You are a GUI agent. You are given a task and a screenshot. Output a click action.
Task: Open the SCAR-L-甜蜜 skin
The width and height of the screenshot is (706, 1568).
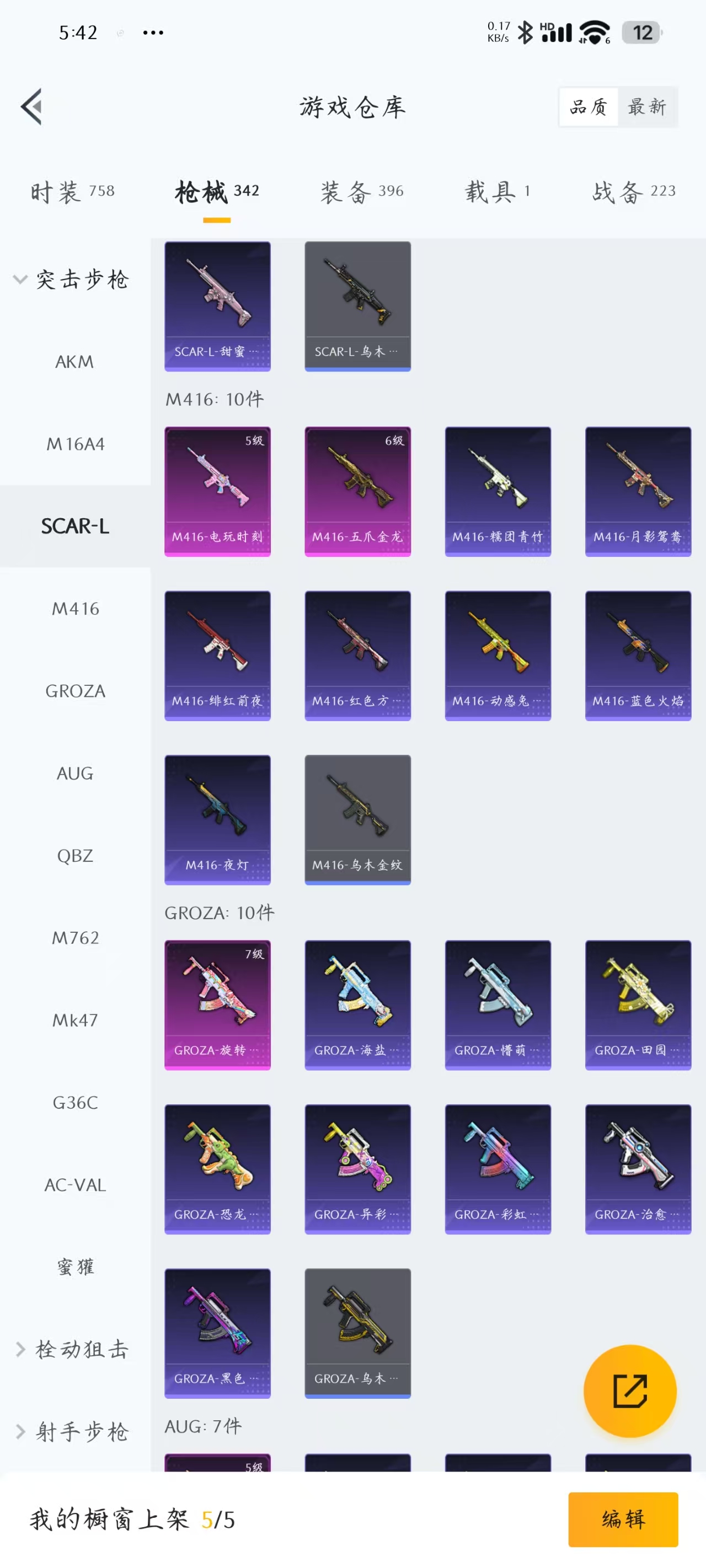point(217,306)
